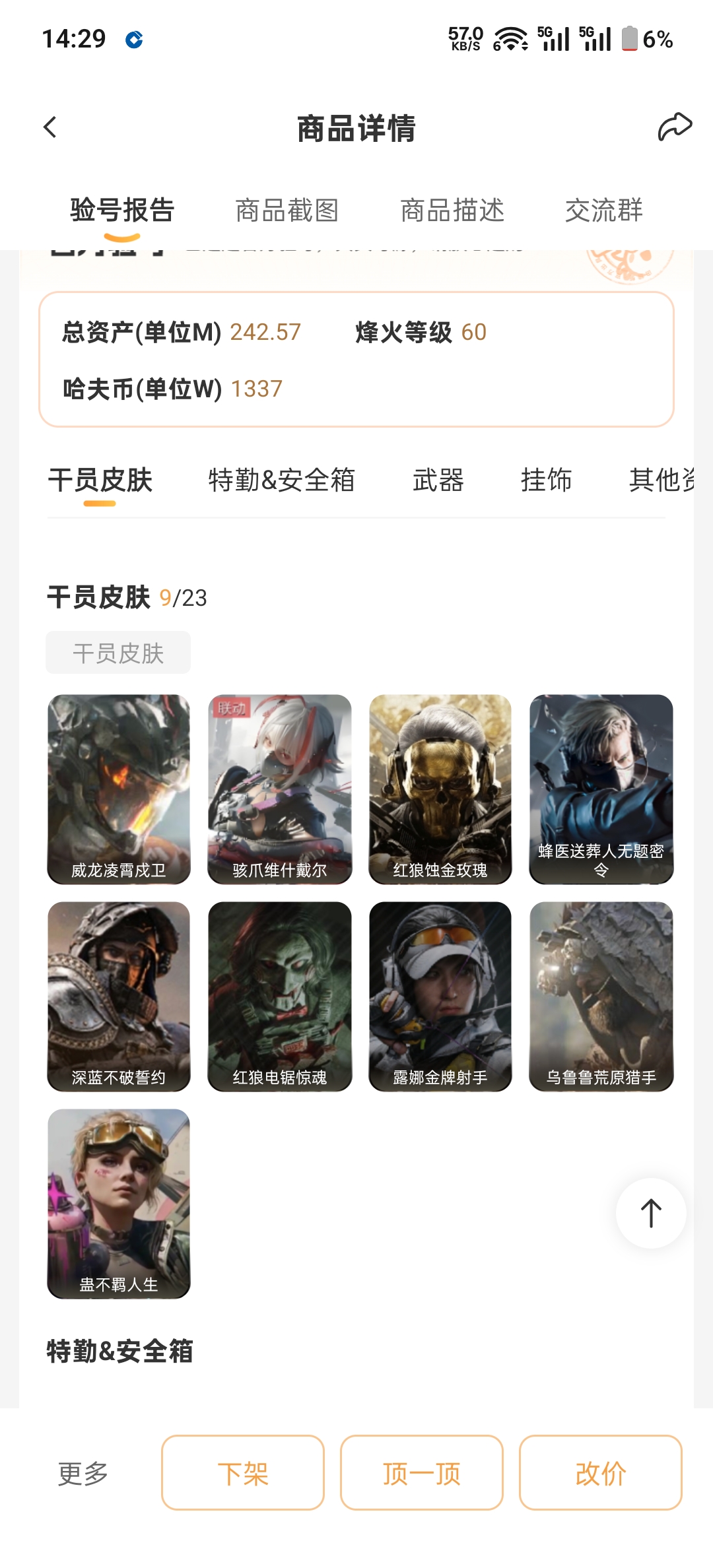Open the 商品描述 tab

click(452, 211)
